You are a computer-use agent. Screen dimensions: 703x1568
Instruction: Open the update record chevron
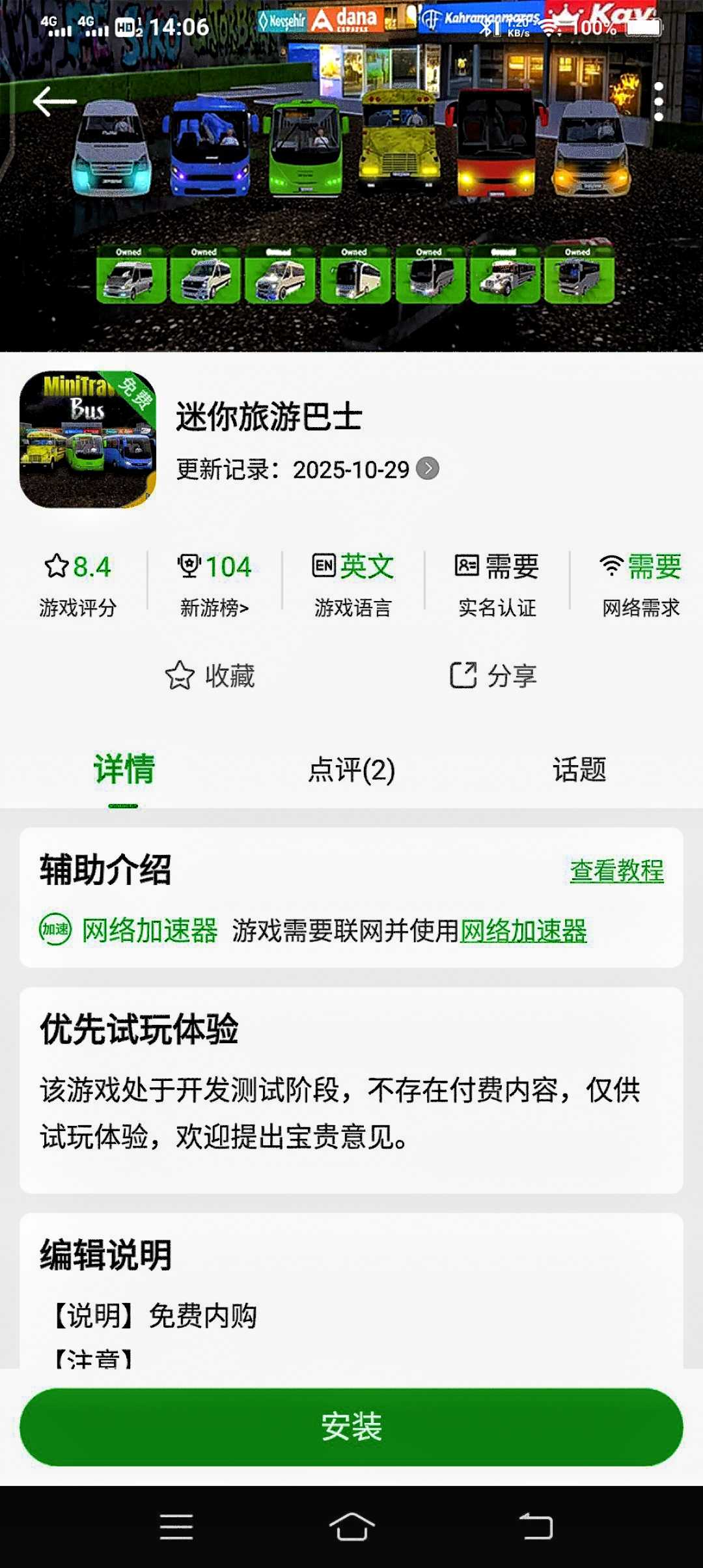click(x=428, y=469)
